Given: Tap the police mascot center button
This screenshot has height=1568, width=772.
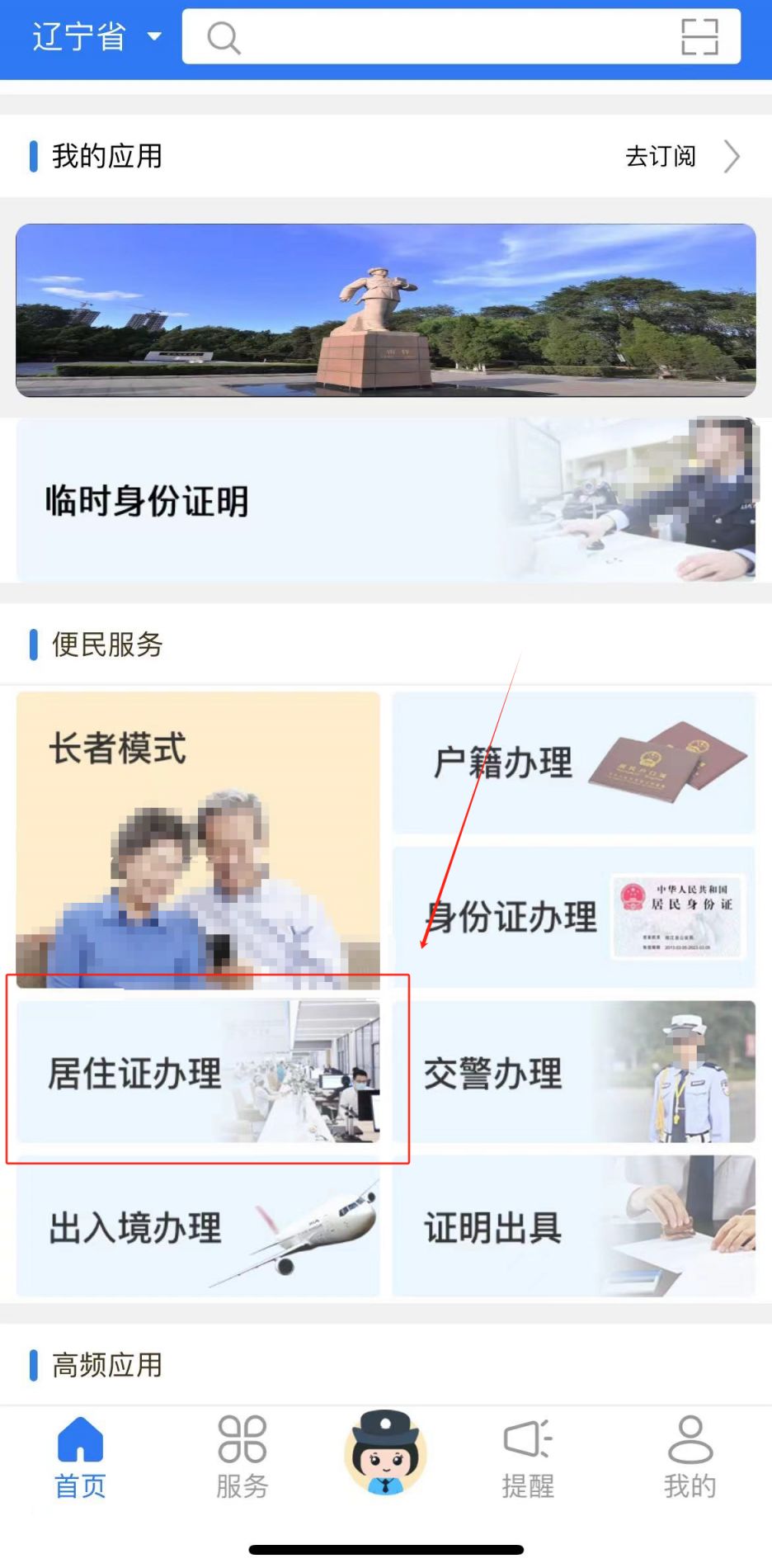Looking at the screenshot, I should point(385,1453).
